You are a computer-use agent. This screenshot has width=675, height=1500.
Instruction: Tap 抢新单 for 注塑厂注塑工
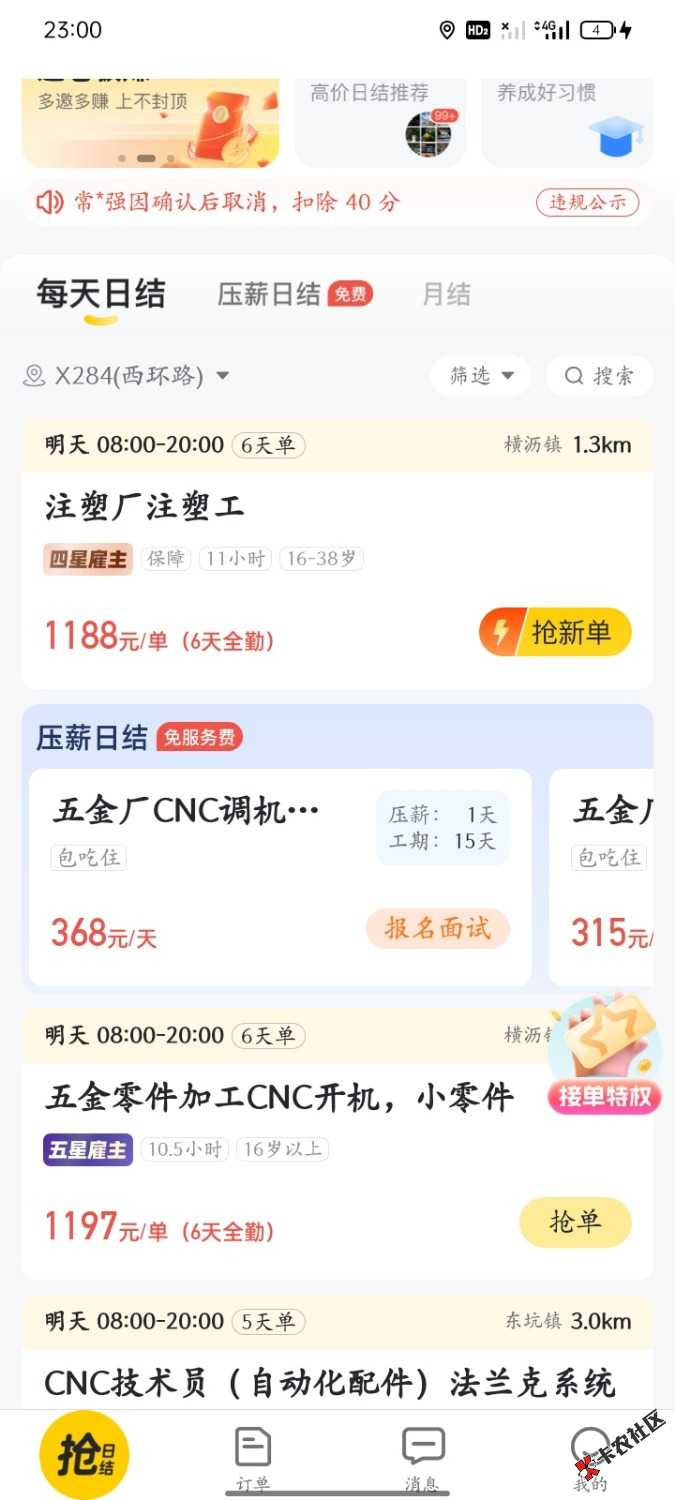coord(555,632)
